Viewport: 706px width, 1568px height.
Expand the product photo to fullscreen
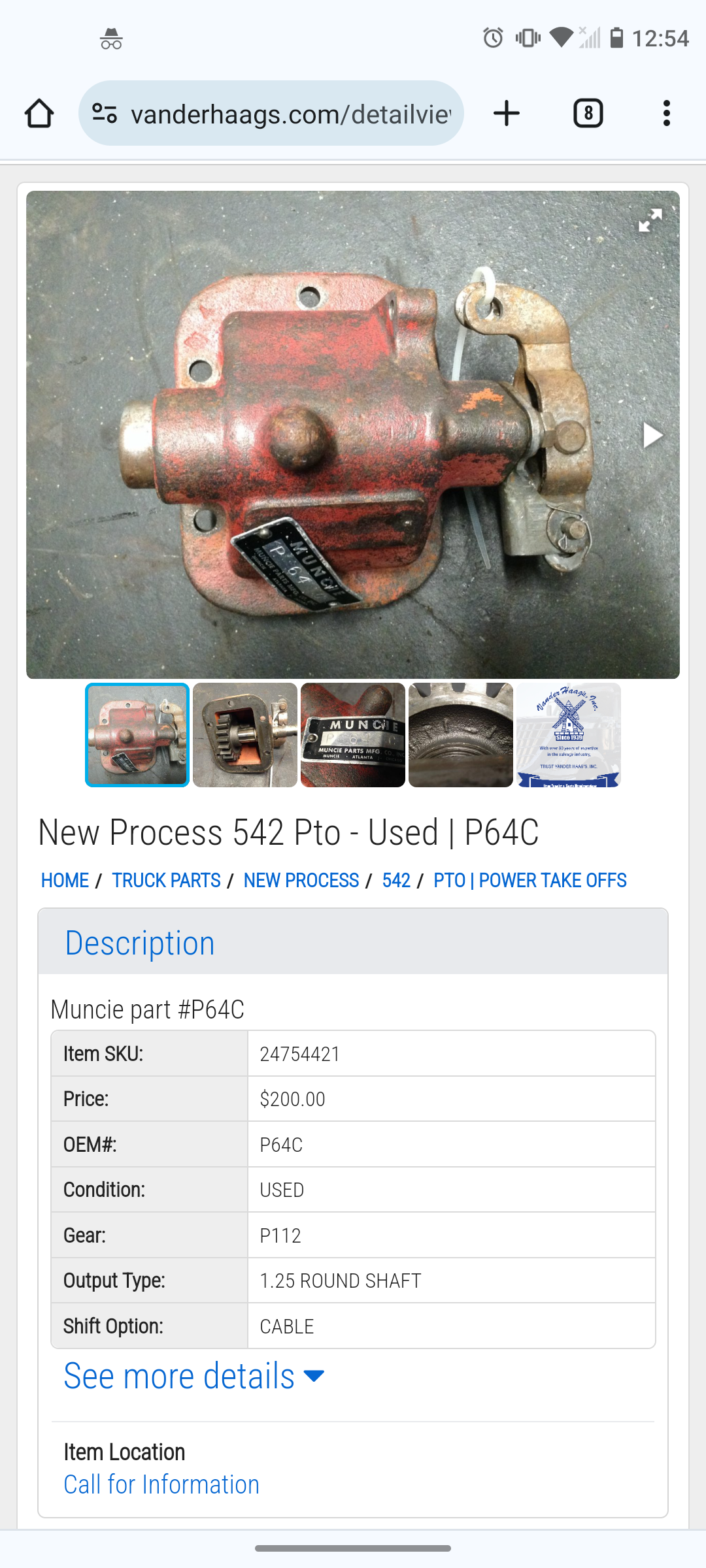point(650,220)
